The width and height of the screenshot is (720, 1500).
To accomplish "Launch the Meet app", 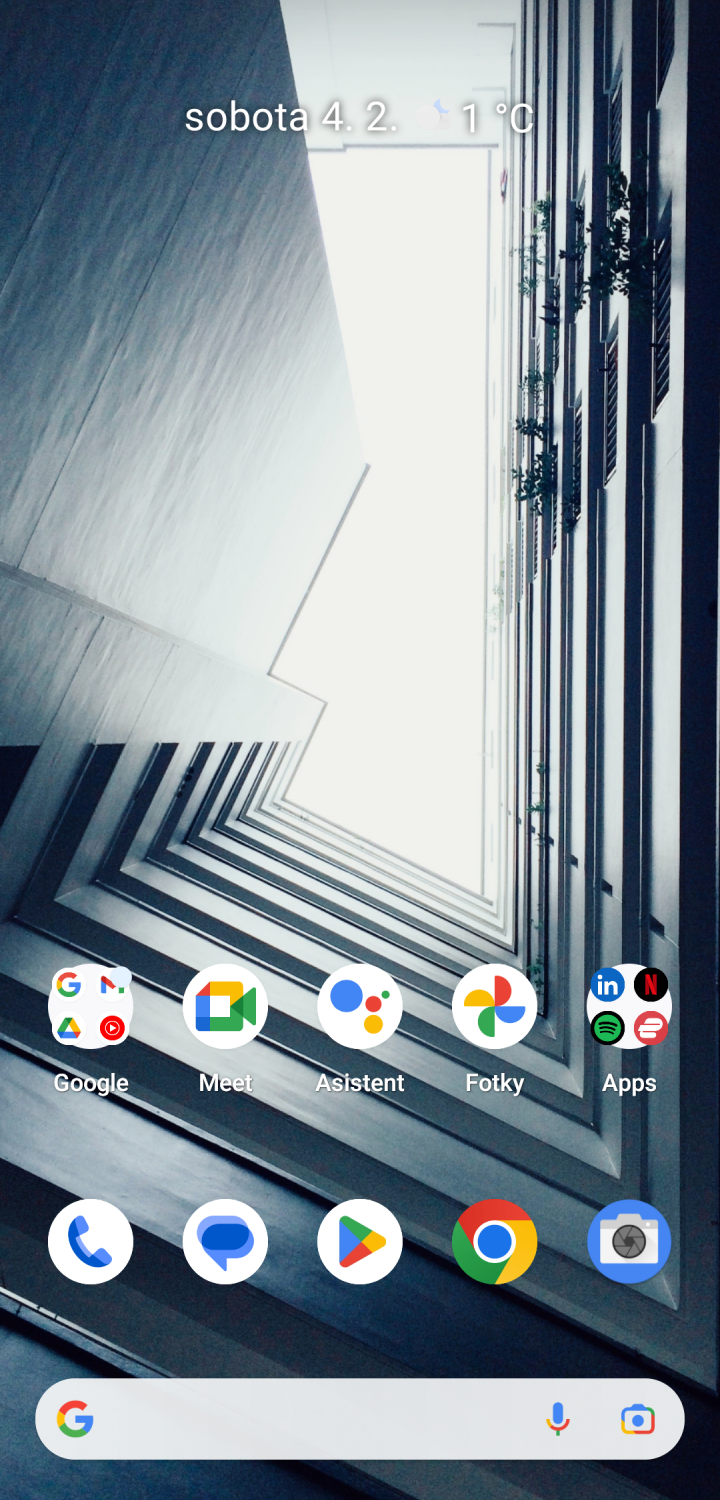I will pyautogui.click(x=225, y=1006).
